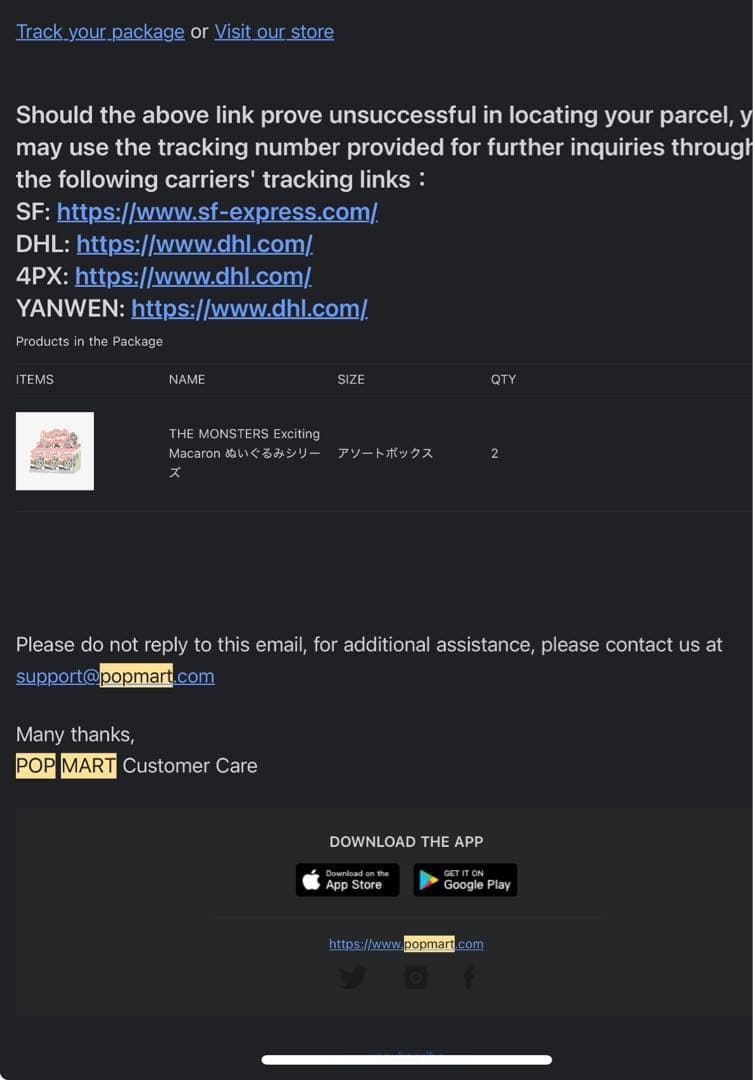Tap the App Store download badge
The image size is (753, 1080).
pyautogui.click(x=347, y=880)
